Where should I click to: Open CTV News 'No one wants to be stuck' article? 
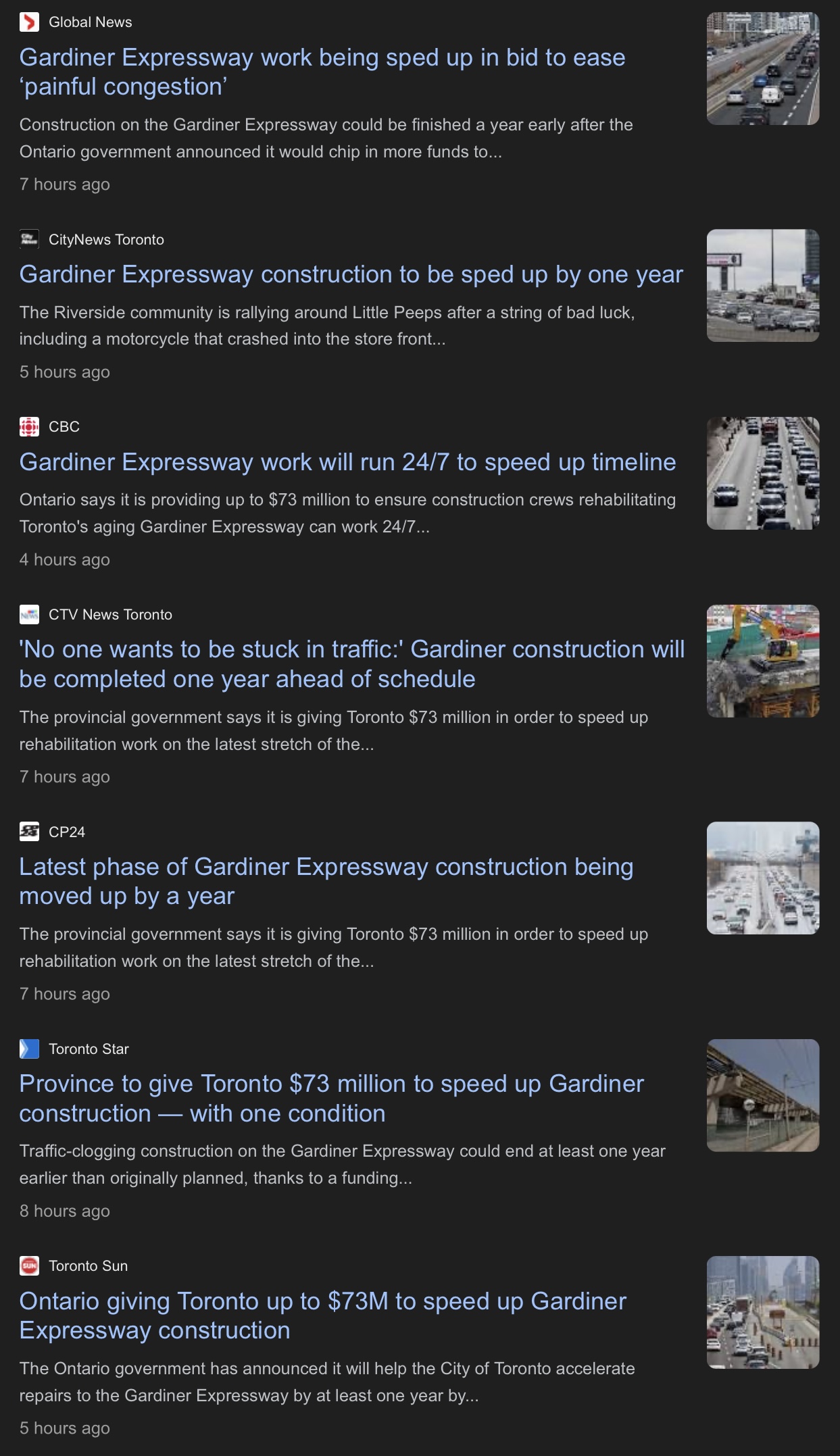pos(351,664)
